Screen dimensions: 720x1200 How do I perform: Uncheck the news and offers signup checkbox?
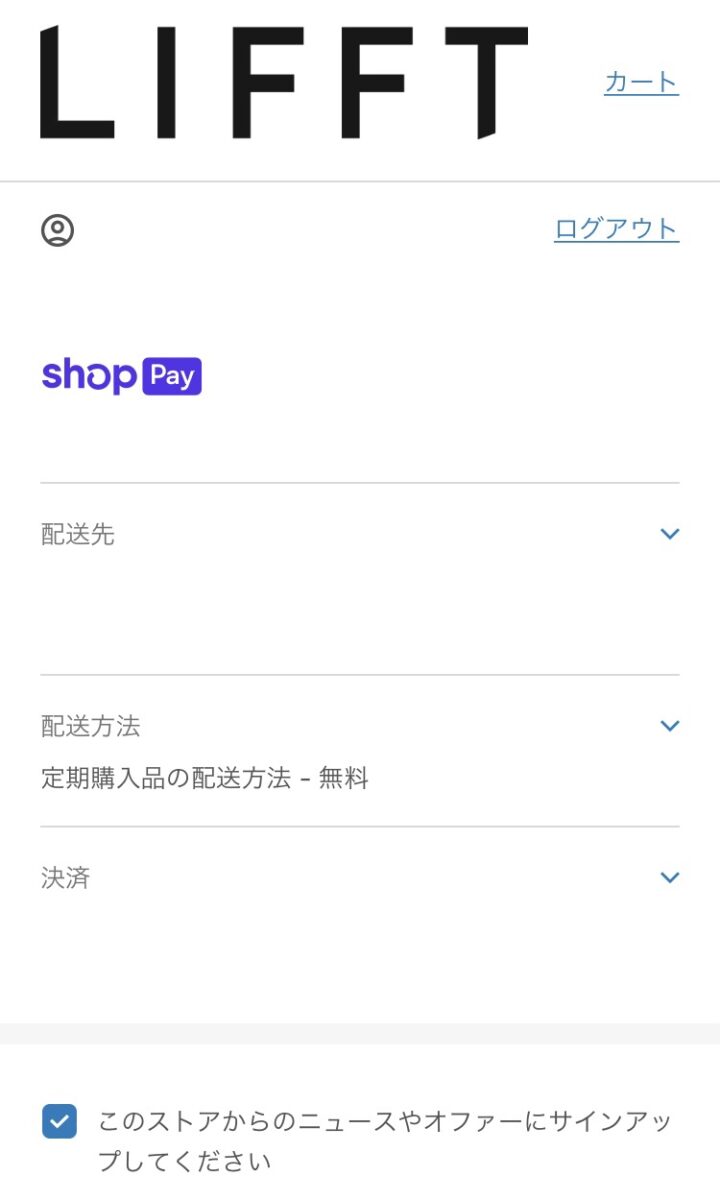pos(59,1121)
